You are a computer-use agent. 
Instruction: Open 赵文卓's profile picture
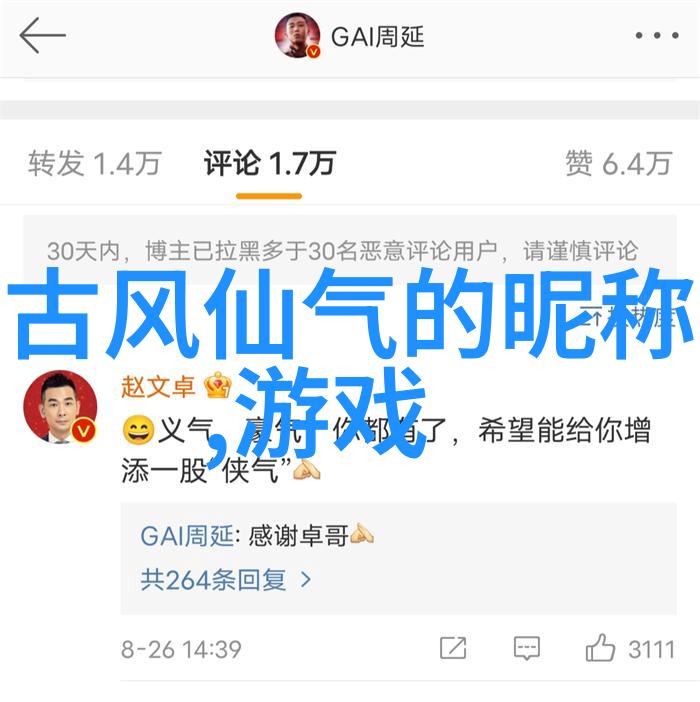(x=60, y=408)
